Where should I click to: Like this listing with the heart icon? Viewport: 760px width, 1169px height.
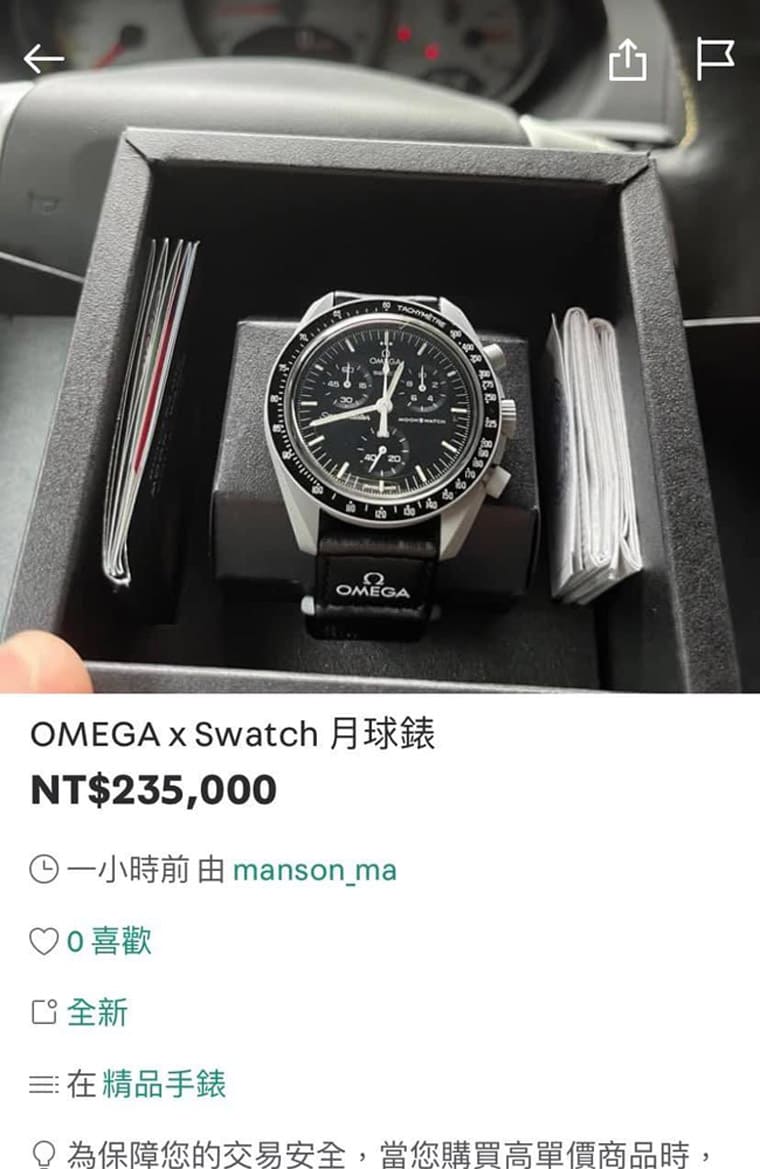44,941
